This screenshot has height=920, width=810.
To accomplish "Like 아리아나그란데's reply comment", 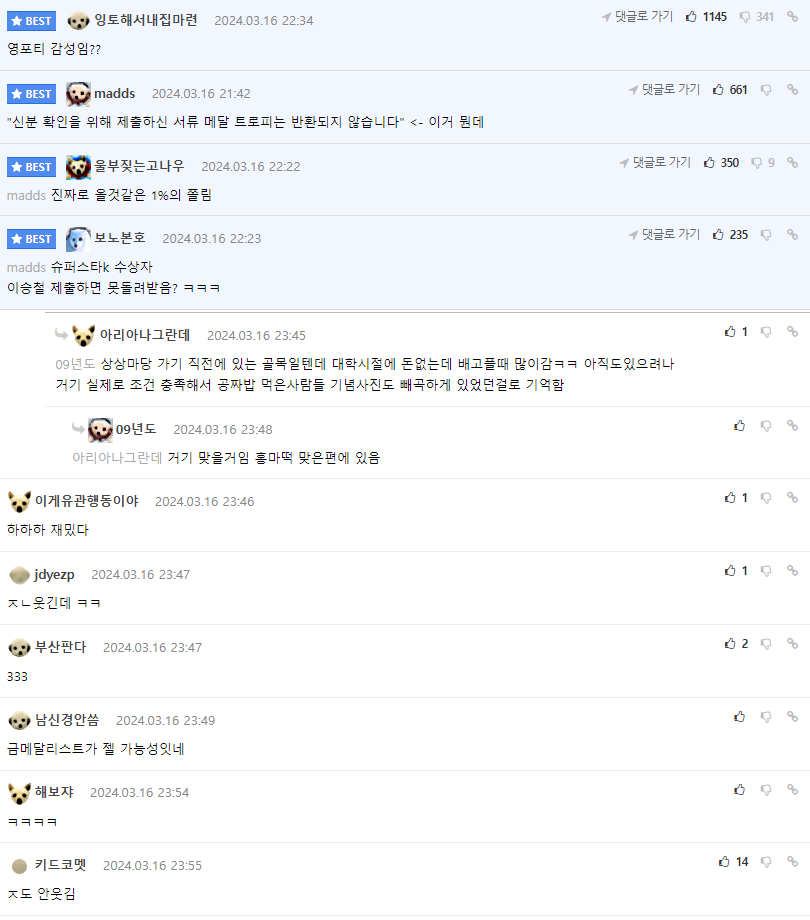I will coord(730,332).
